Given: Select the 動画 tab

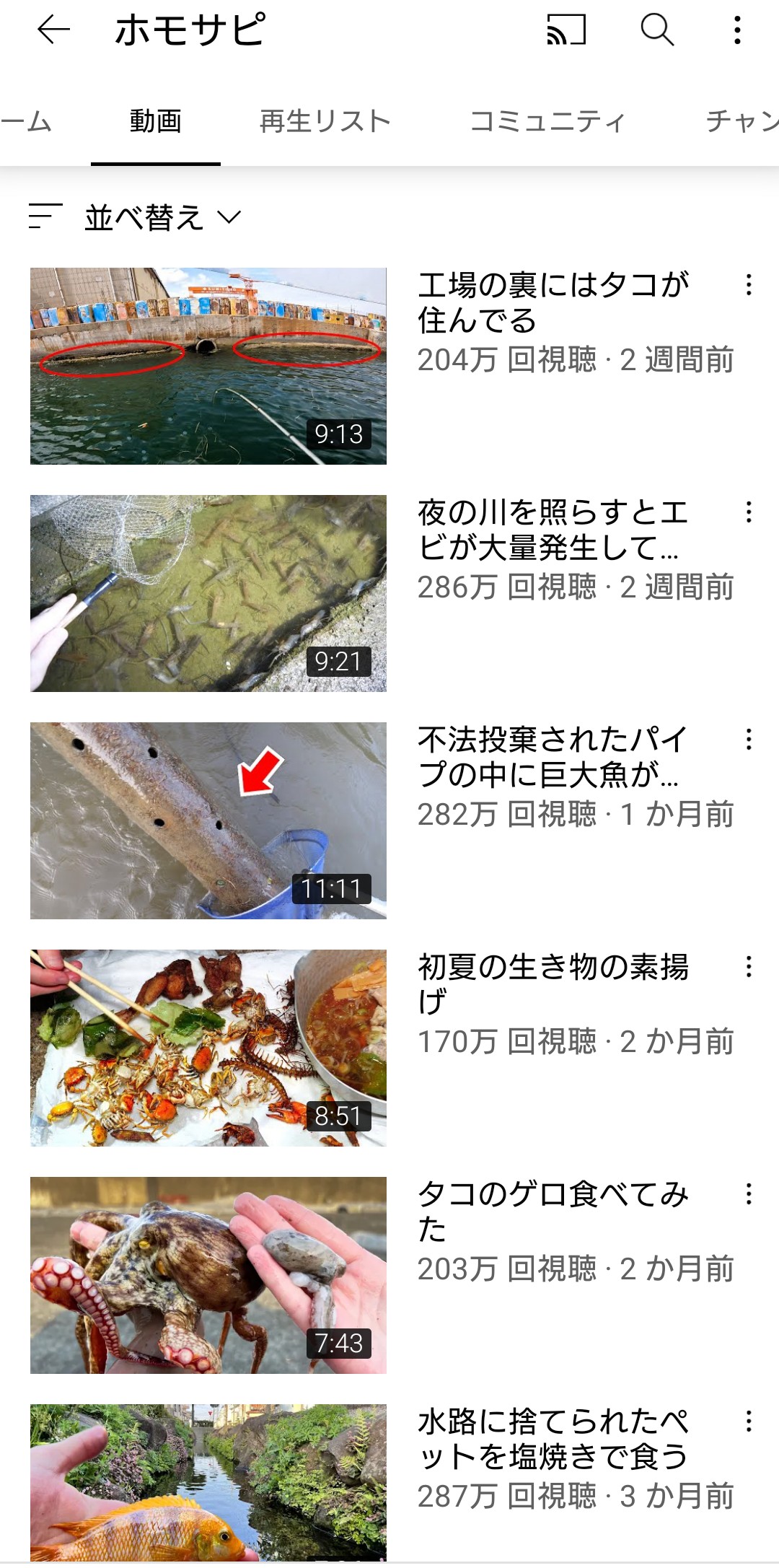Looking at the screenshot, I should tap(156, 121).
